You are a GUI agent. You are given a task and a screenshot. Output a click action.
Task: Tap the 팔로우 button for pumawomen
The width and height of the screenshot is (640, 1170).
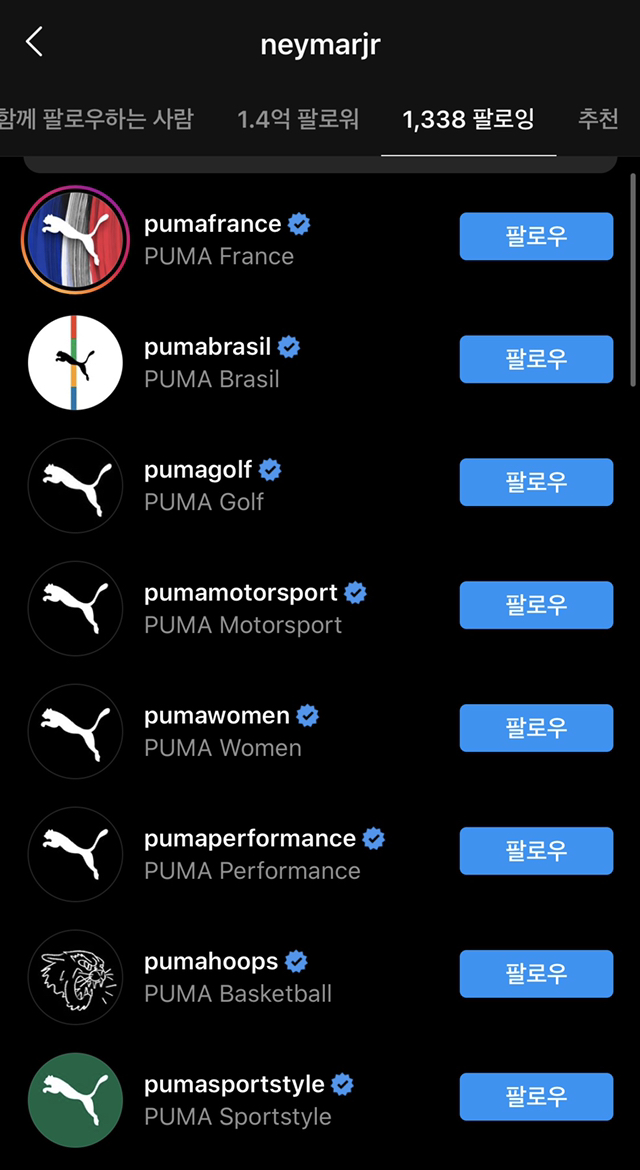(x=536, y=728)
